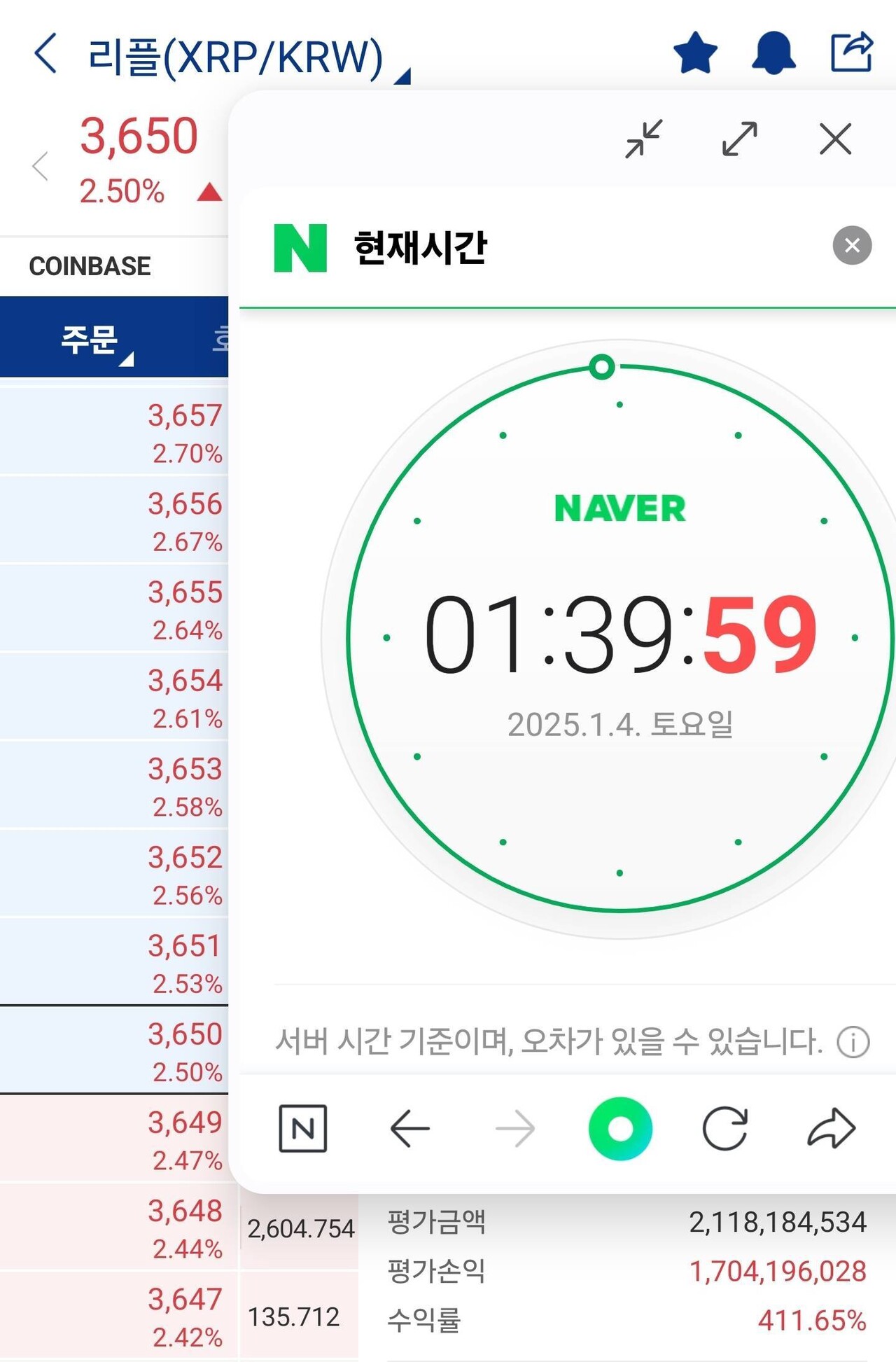The image size is (896, 1362).
Task: Expand the clock popup to fullscreen
Action: tap(737, 139)
